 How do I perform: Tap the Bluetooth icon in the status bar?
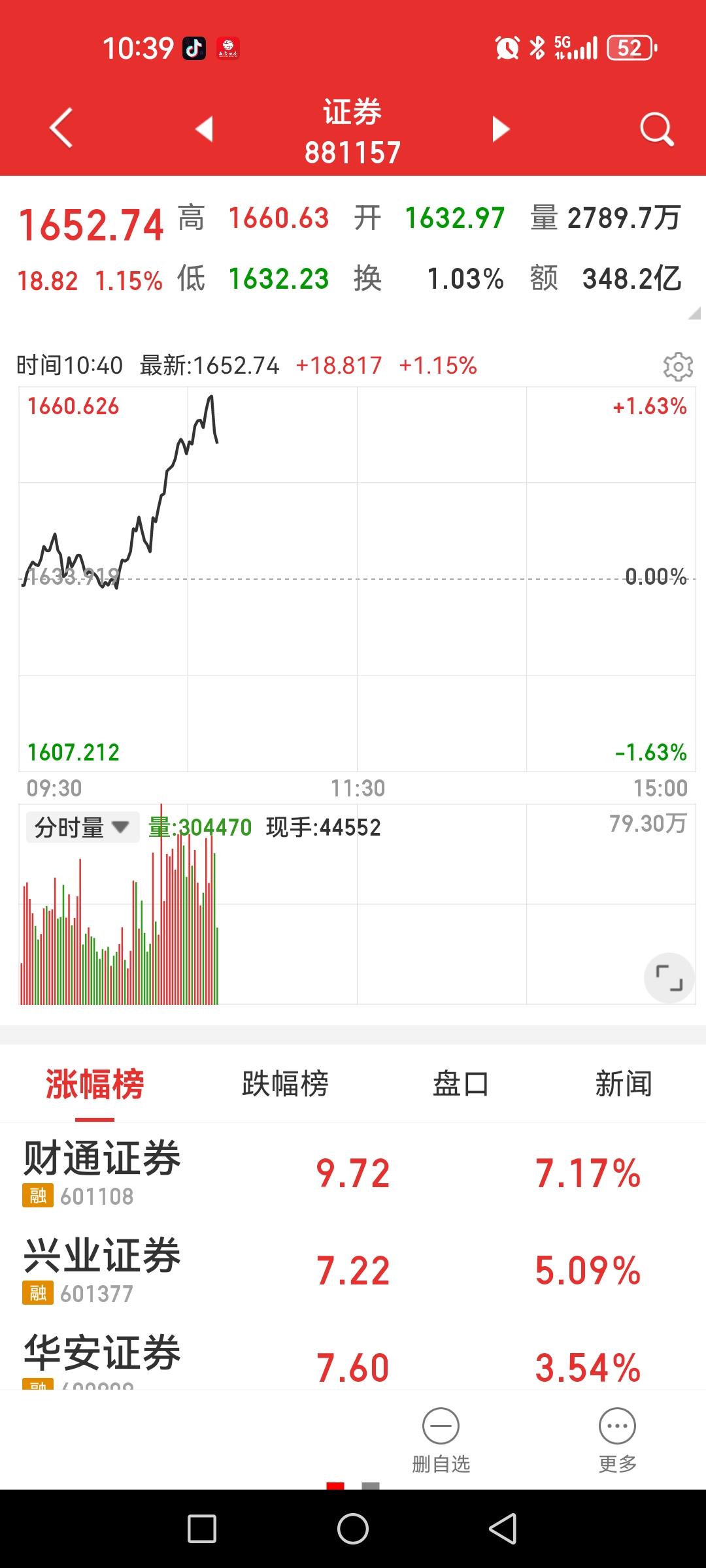tap(537, 47)
